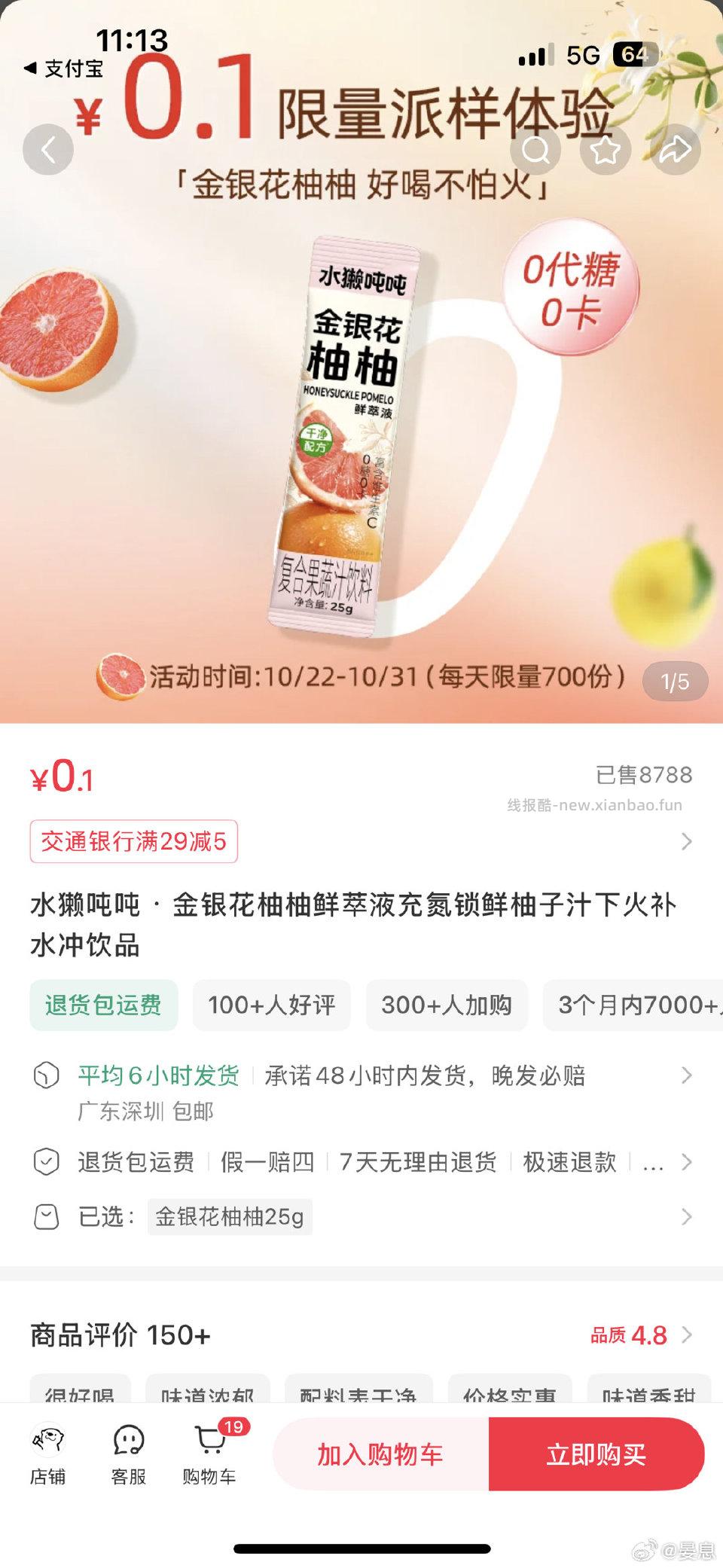Tap the 加入购物车 button

[x=380, y=1454]
